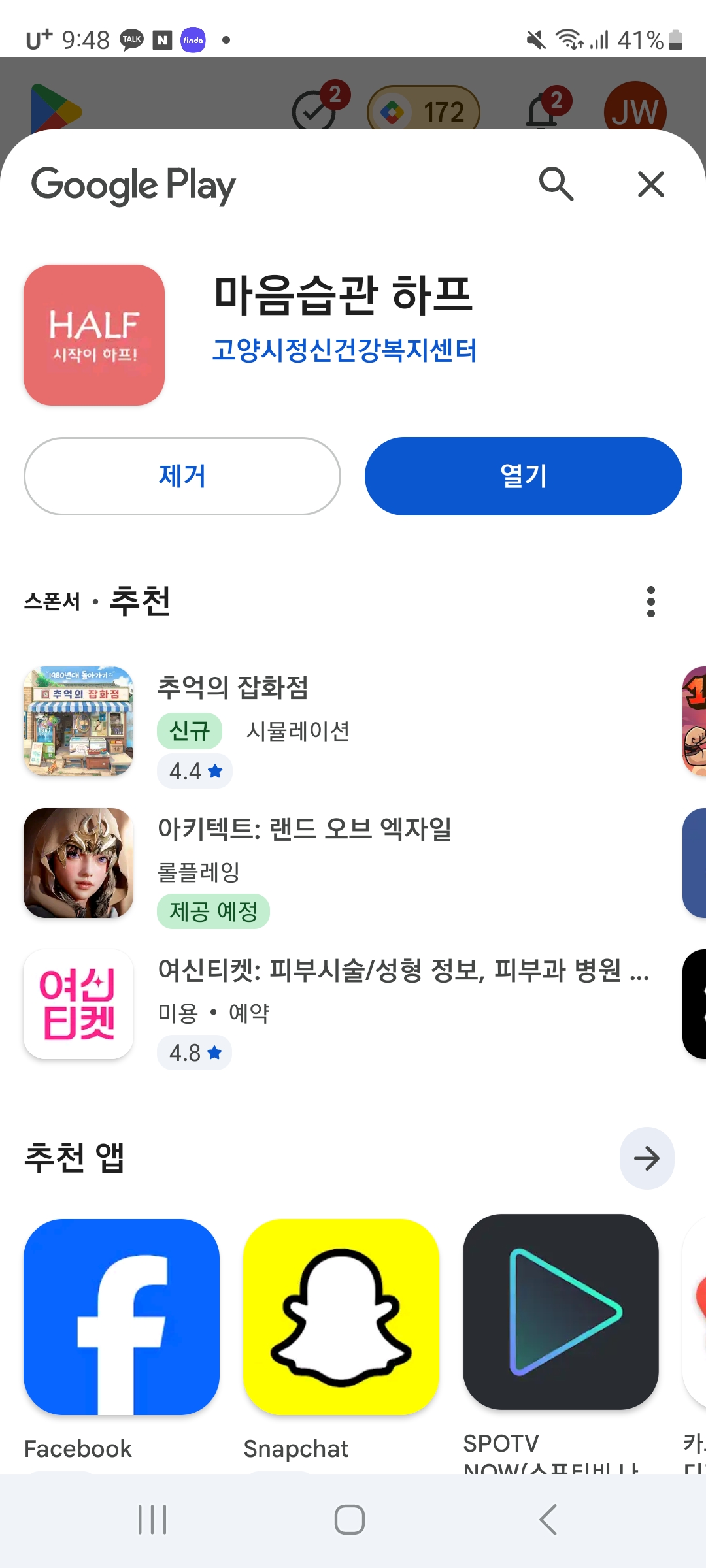Close the Google Play sheet
706x1568 pixels.
651,184
